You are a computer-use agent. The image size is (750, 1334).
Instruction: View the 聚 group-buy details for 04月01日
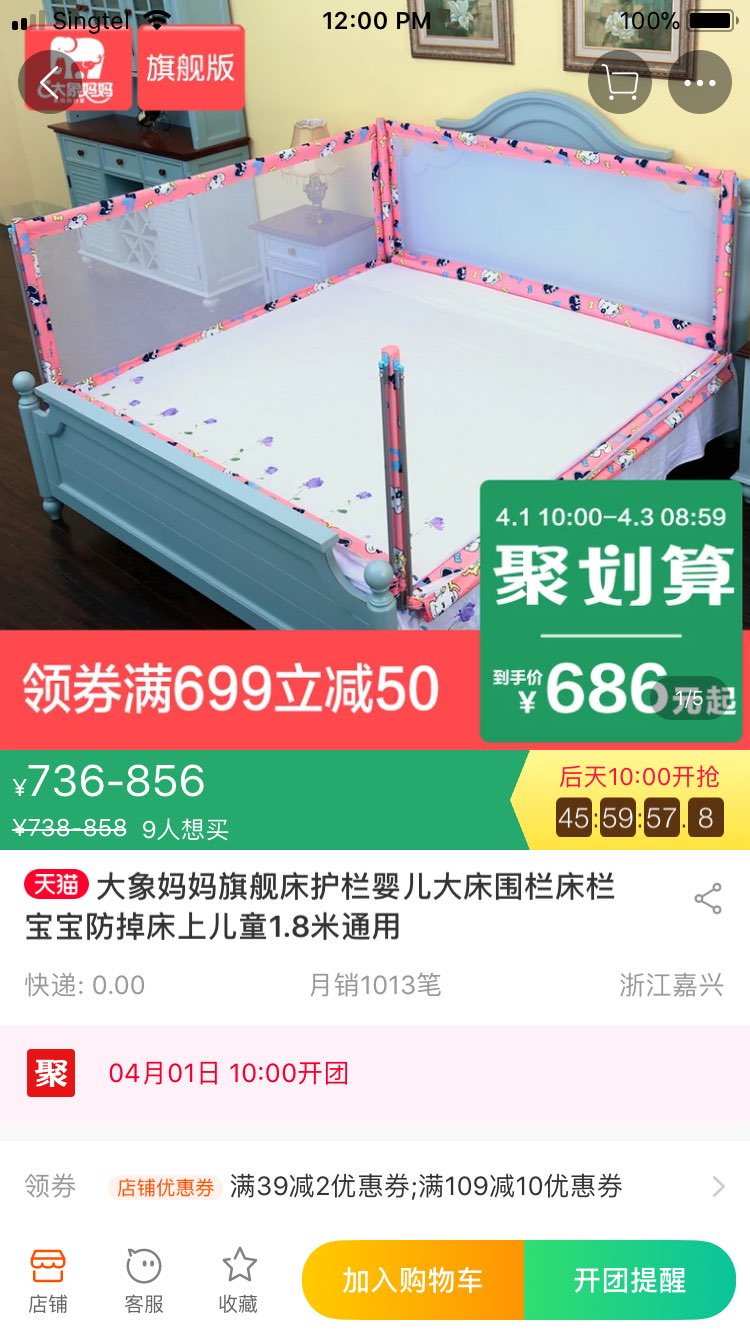point(375,1074)
